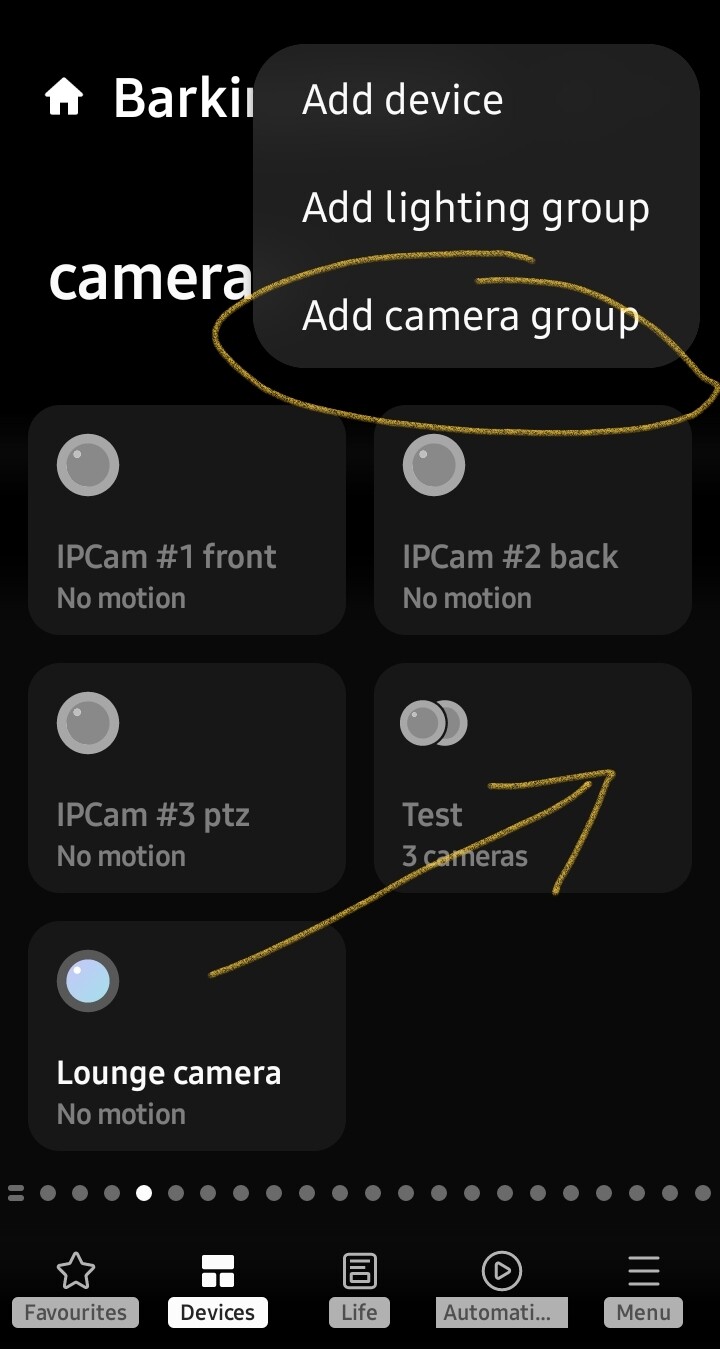
Task: Open IPCam #3 ptz card
Action: coord(187,778)
